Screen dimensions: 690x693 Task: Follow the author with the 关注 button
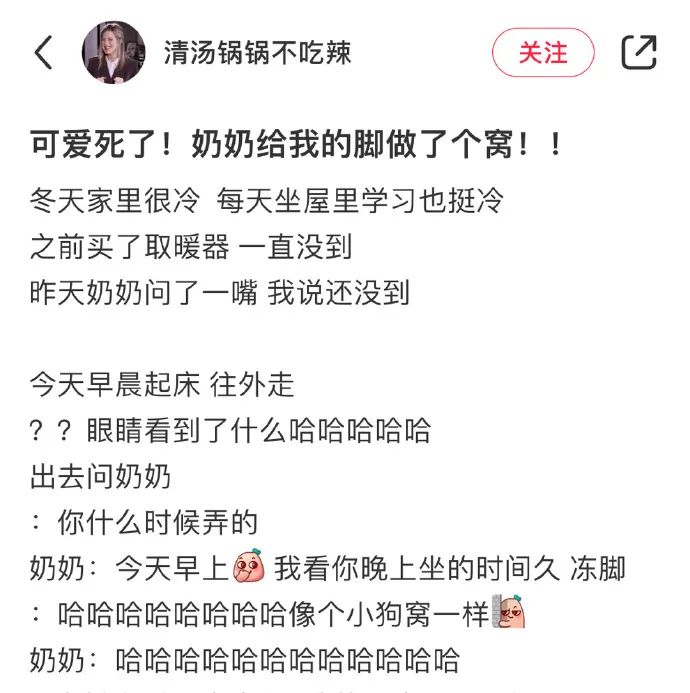[x=543, y=52]
